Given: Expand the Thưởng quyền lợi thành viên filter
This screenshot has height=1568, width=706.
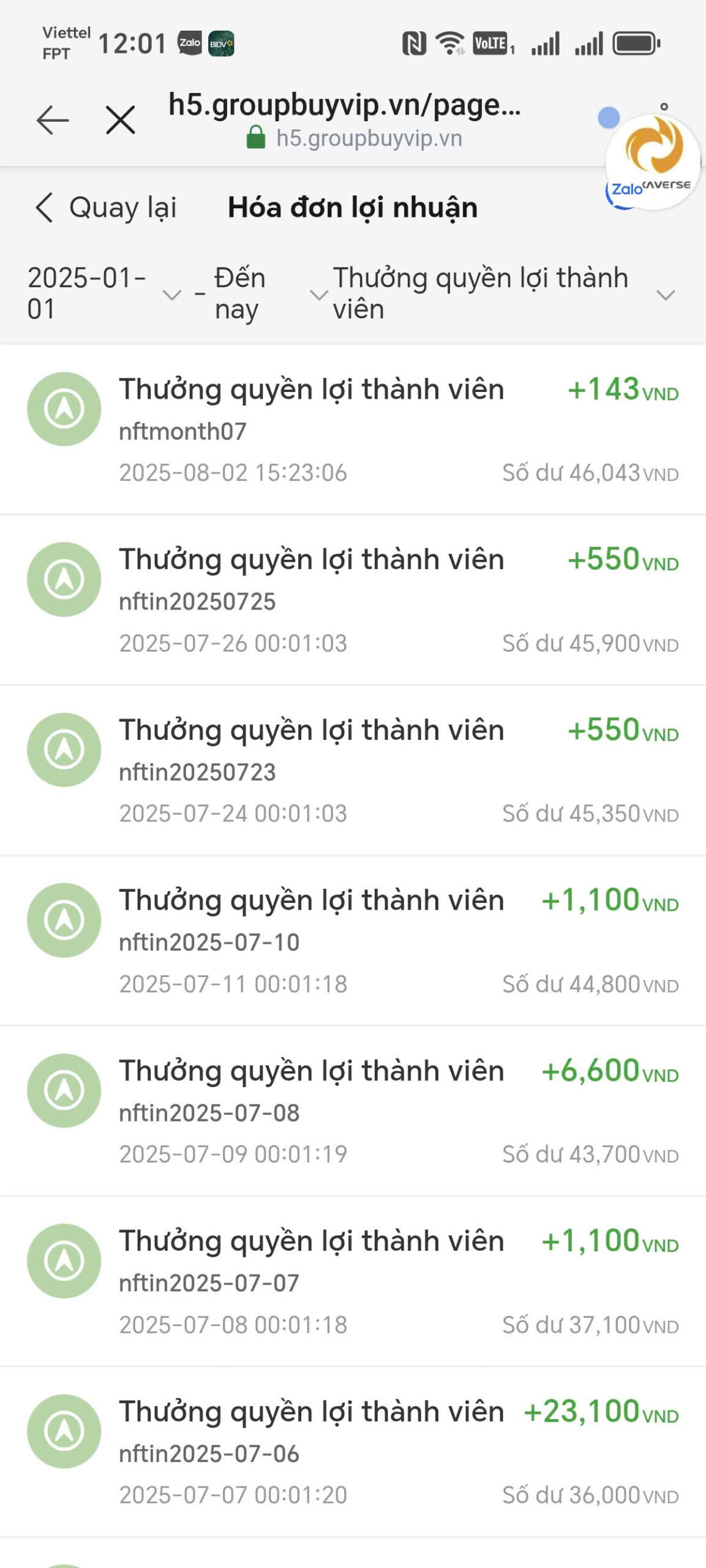Looking at the screenshot, I should click(503, 294).
